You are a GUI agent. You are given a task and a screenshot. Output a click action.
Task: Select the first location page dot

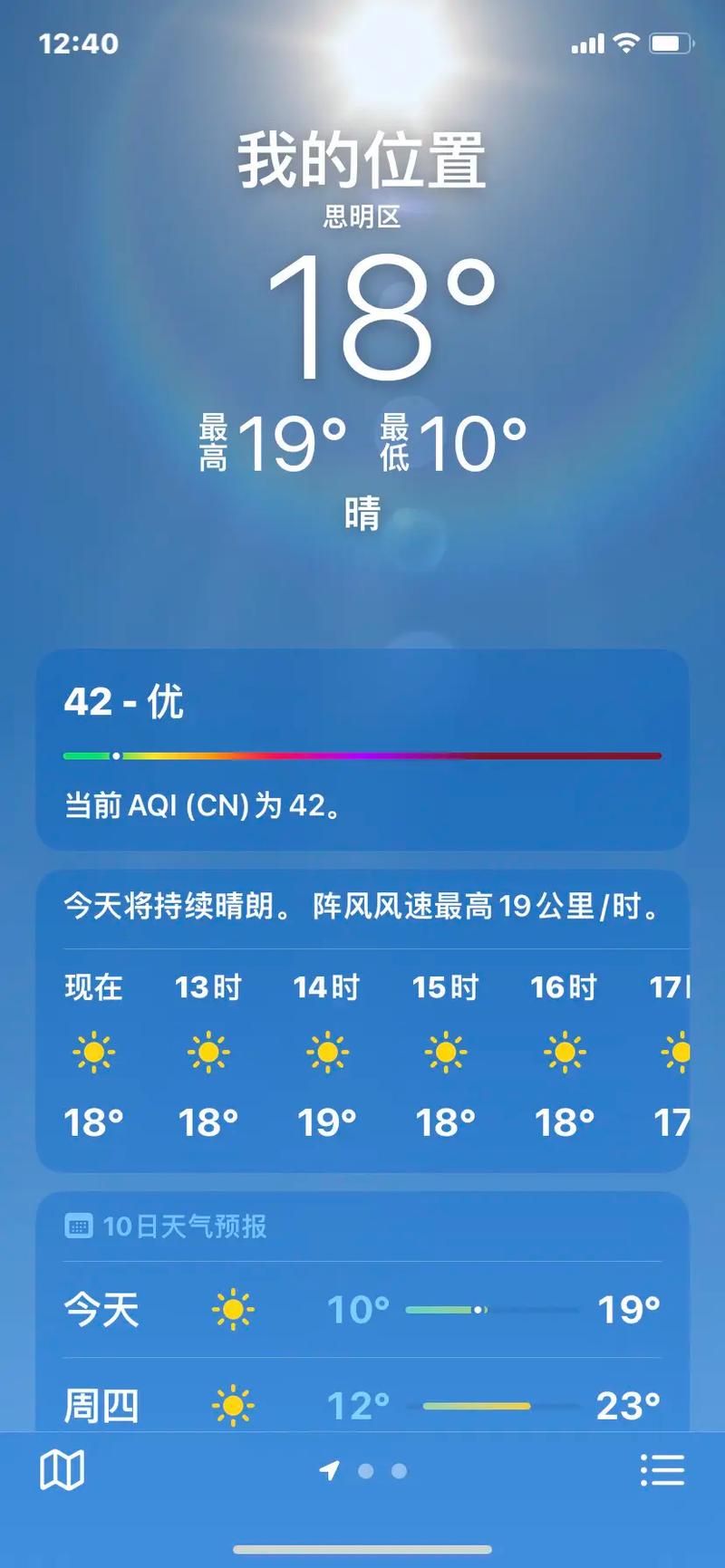pyautogui.click(x=368, y=1470)
